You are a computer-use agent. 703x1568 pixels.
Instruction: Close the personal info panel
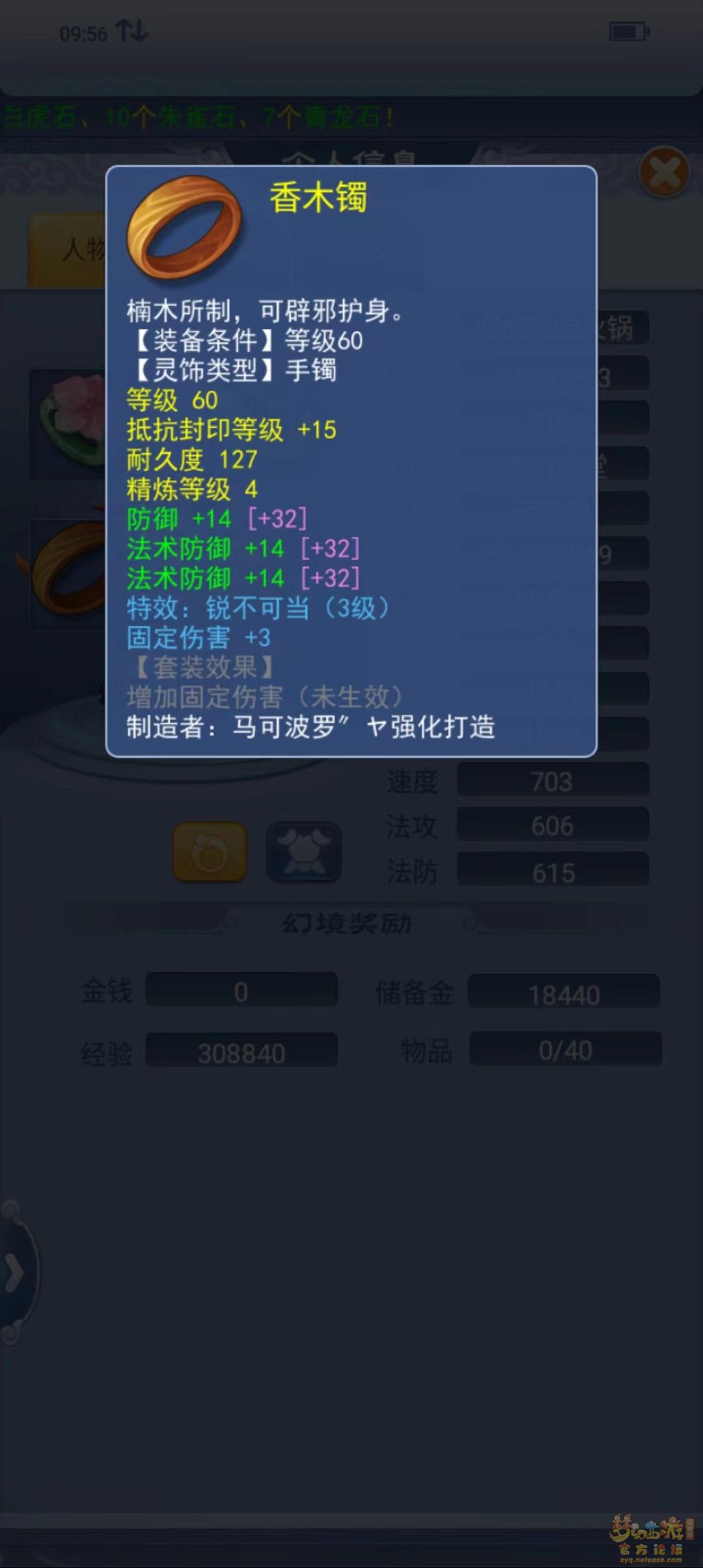pyautogui.click(x=663, y=174)
